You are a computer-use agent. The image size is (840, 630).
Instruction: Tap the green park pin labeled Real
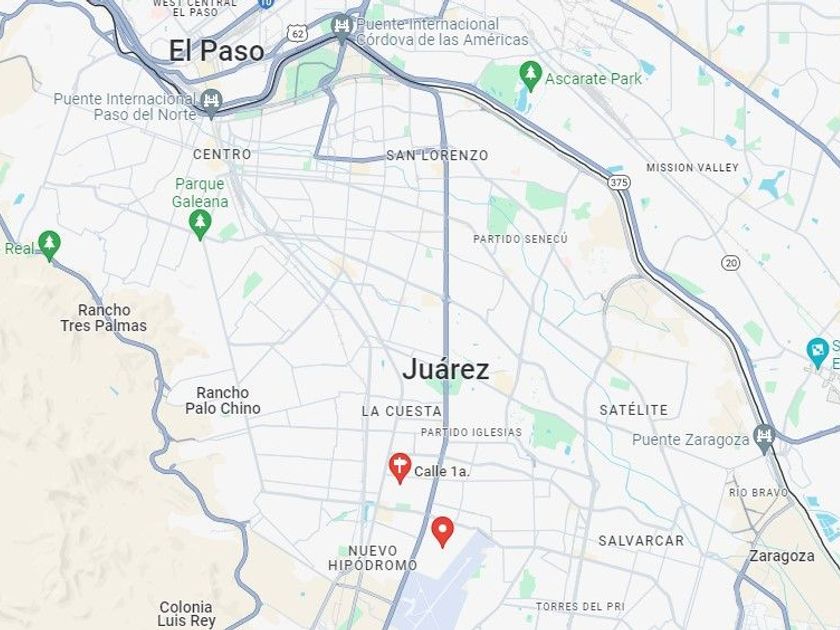click(49, 246)
